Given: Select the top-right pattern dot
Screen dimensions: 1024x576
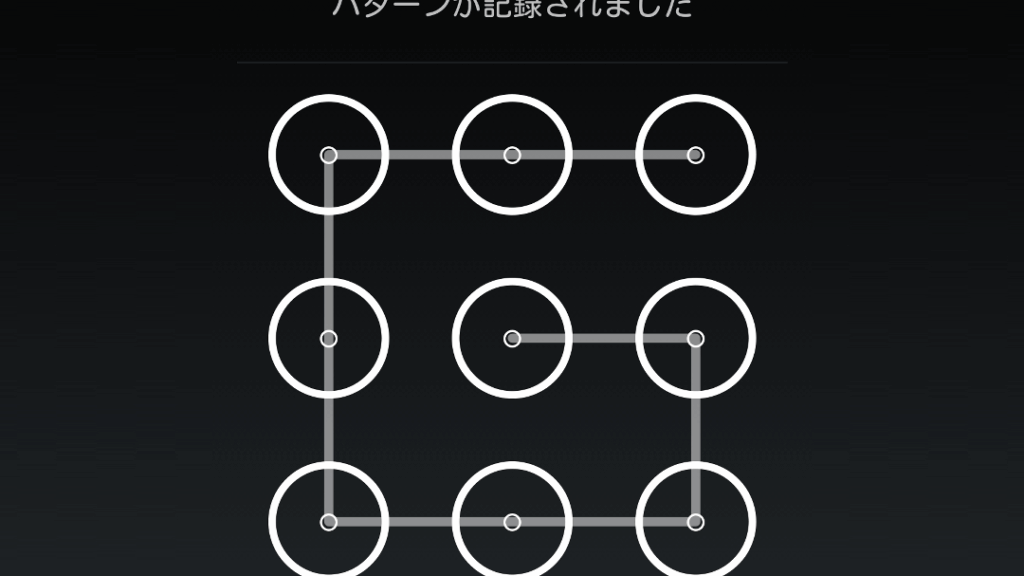Looking at the screenshot, I should pyautogui.click(x=695, y=155).
